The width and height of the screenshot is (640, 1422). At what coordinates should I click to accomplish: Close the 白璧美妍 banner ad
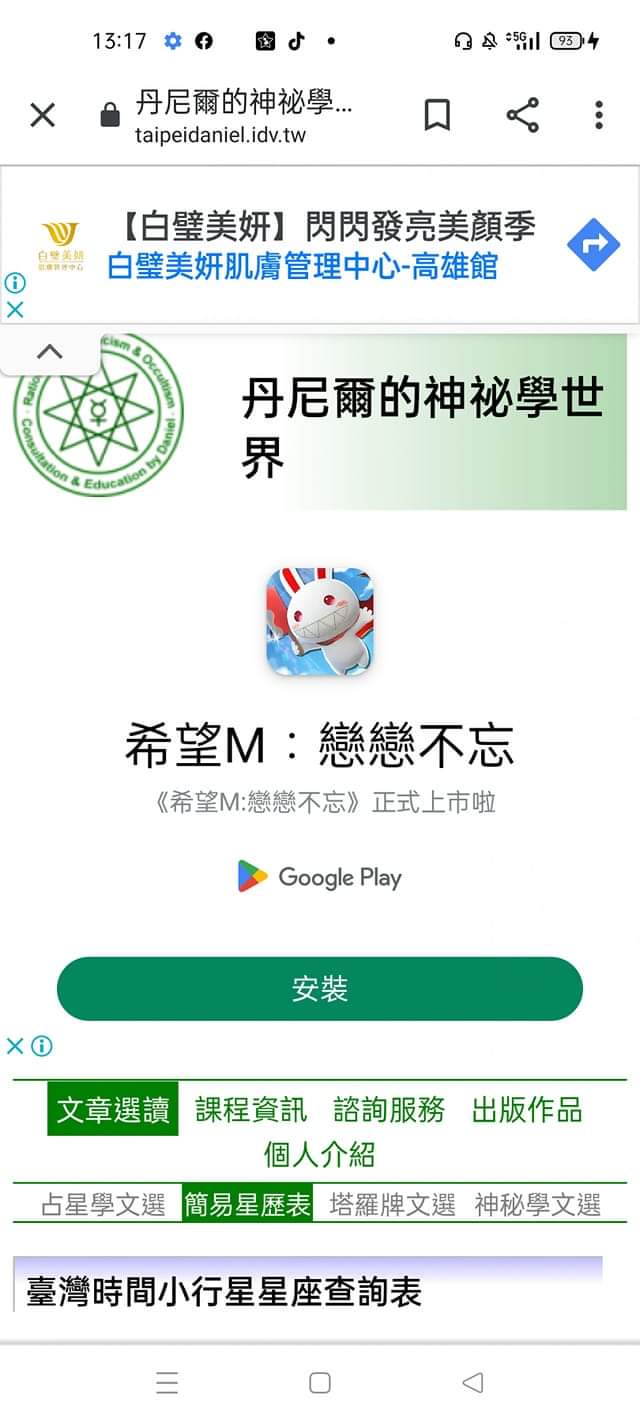point(15,309)
